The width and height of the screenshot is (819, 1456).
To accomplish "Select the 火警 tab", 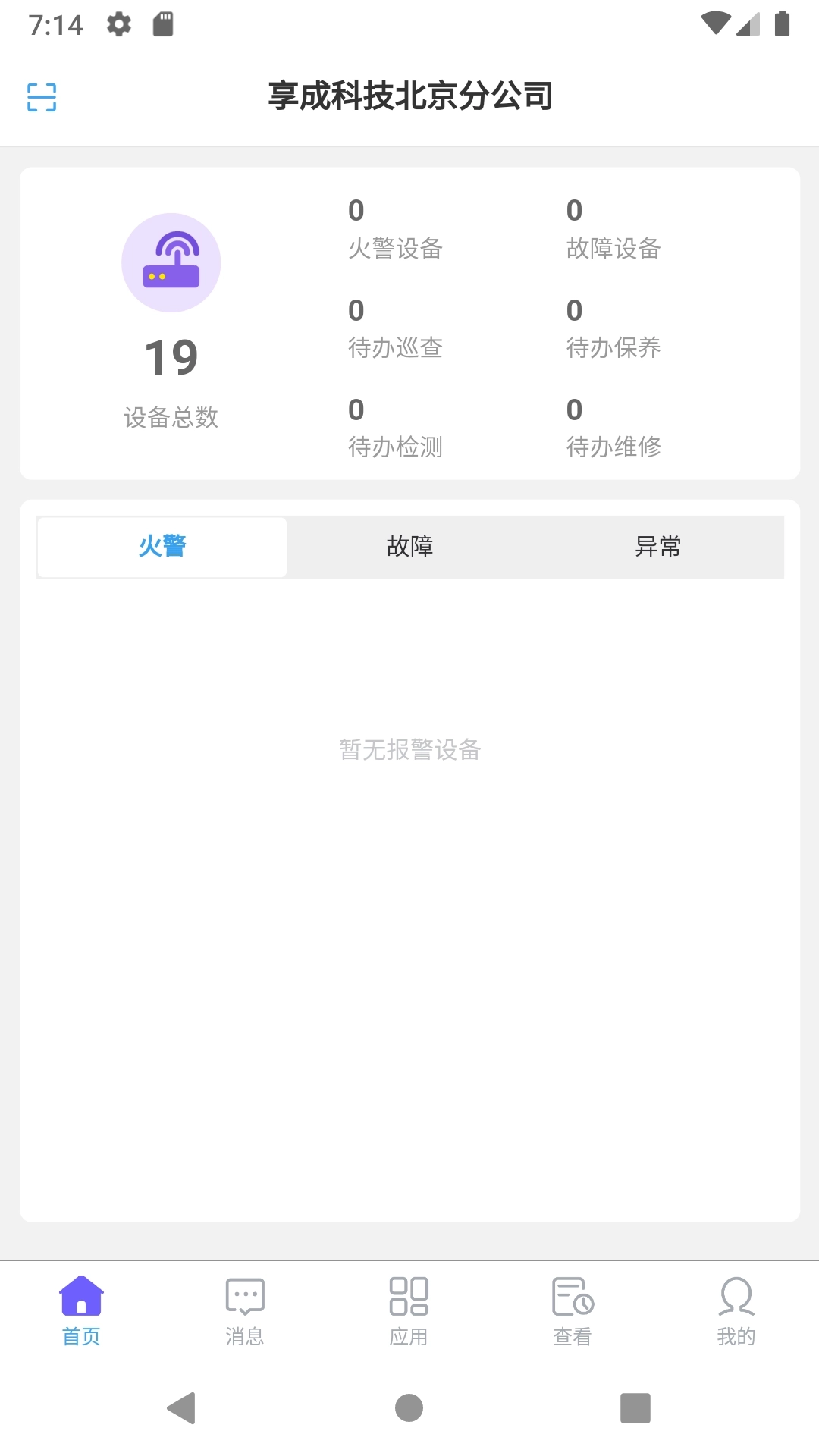I will [162, 548].
